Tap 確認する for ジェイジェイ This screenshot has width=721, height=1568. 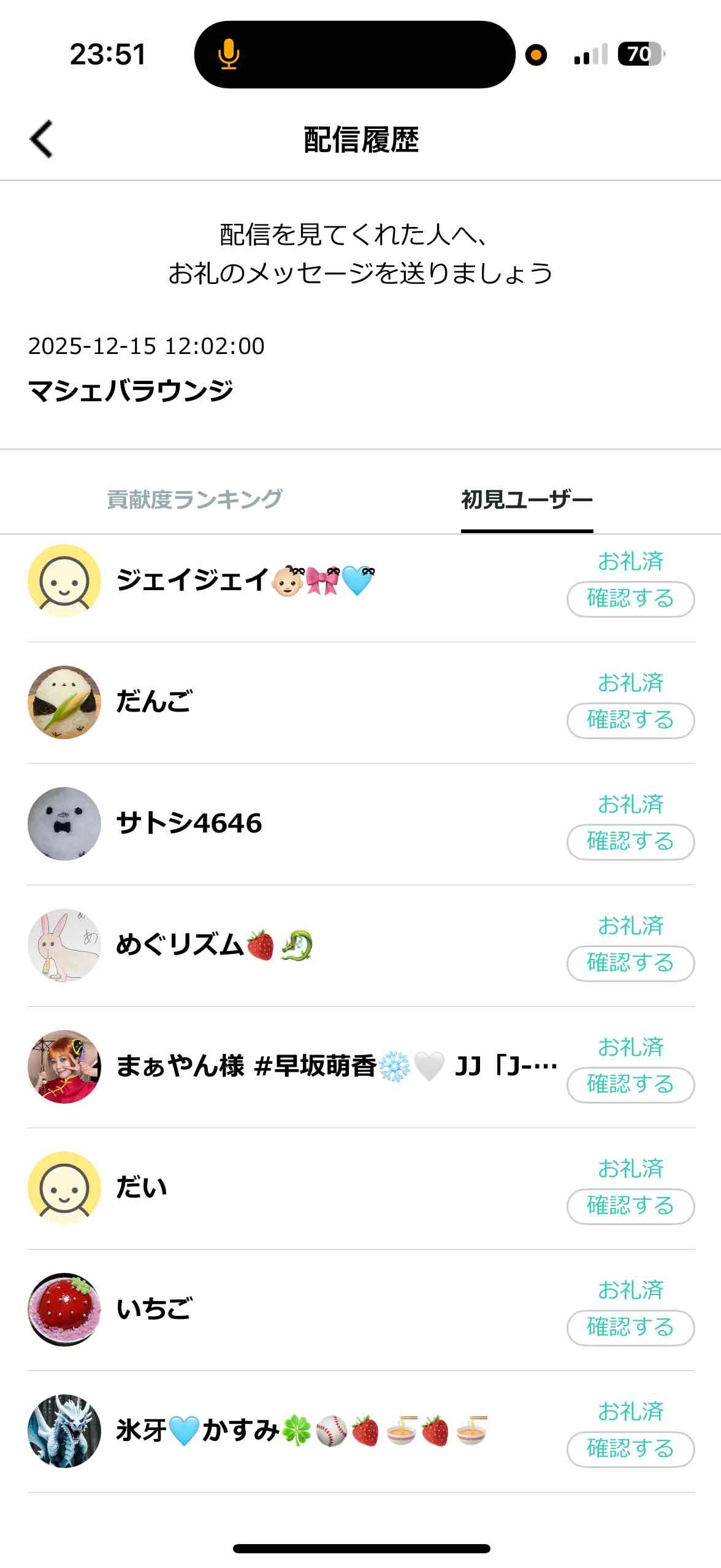tap(630, 599)
